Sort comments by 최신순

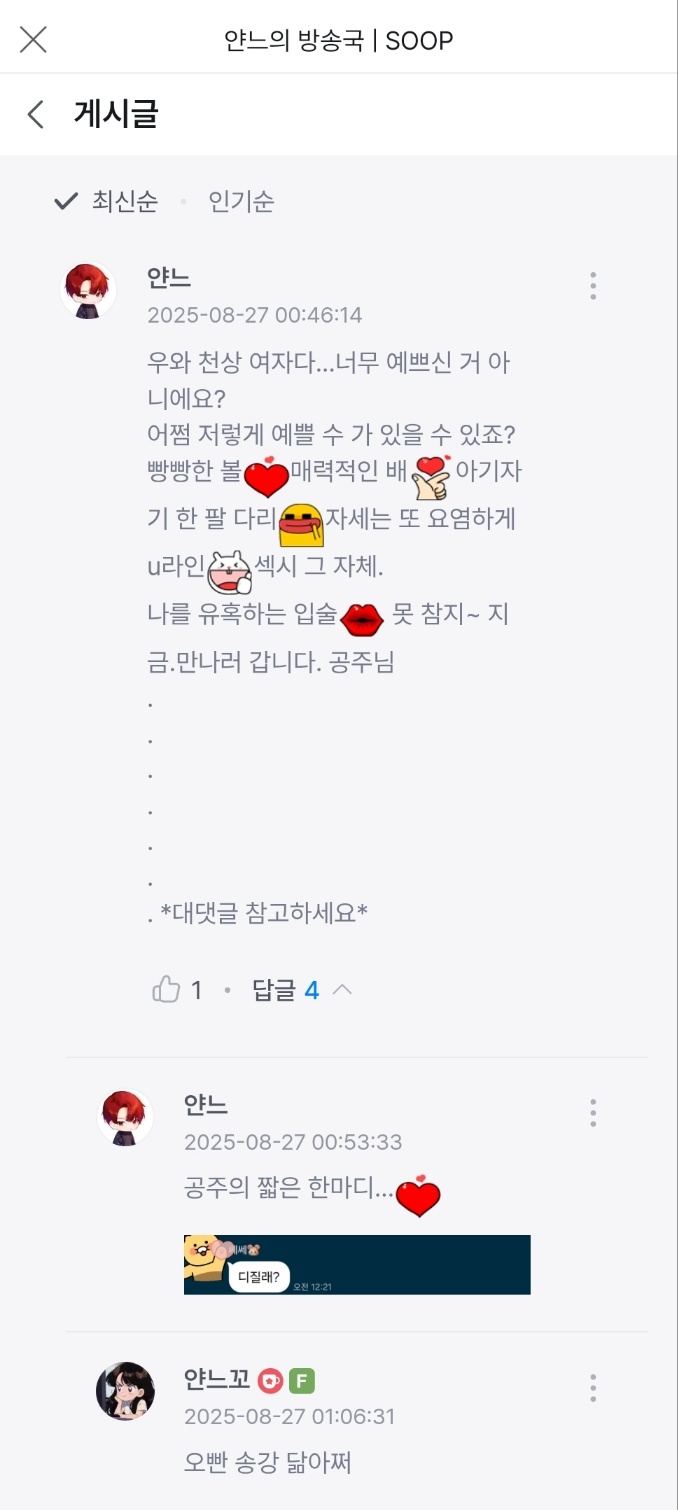pyautogui.click(x=108, y=202)
